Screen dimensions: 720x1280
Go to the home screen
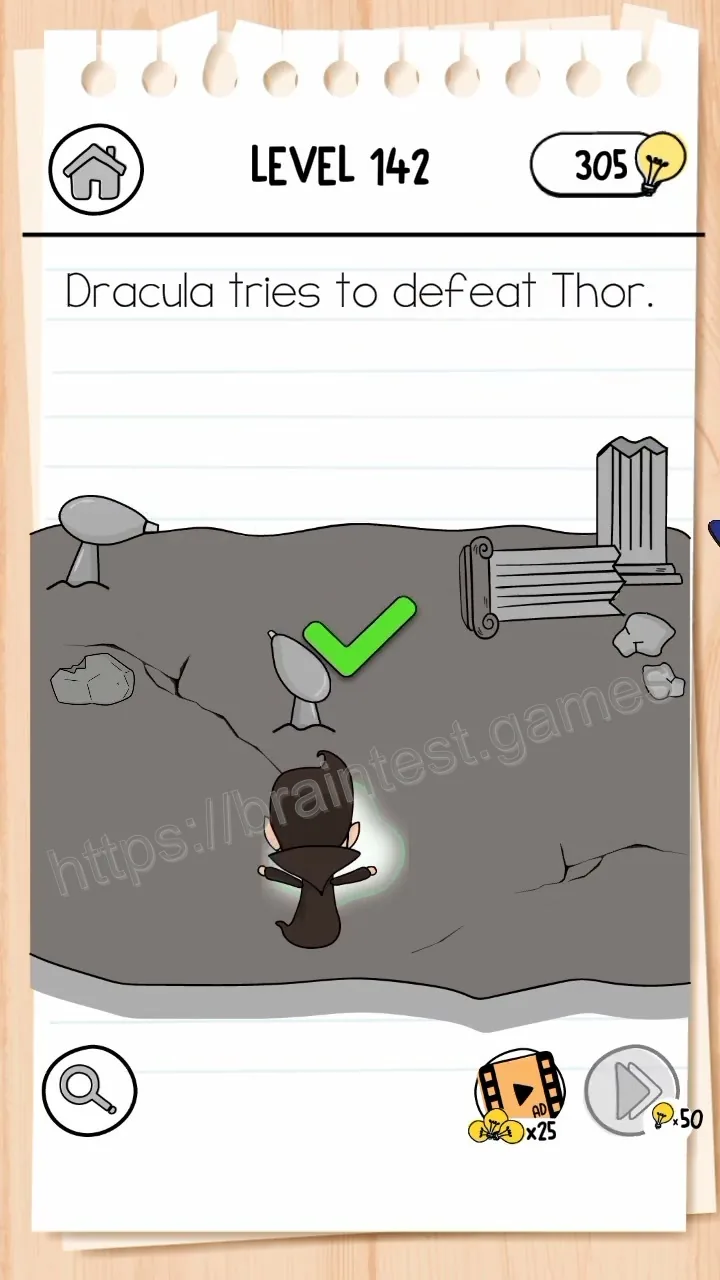tap(96, 169)
